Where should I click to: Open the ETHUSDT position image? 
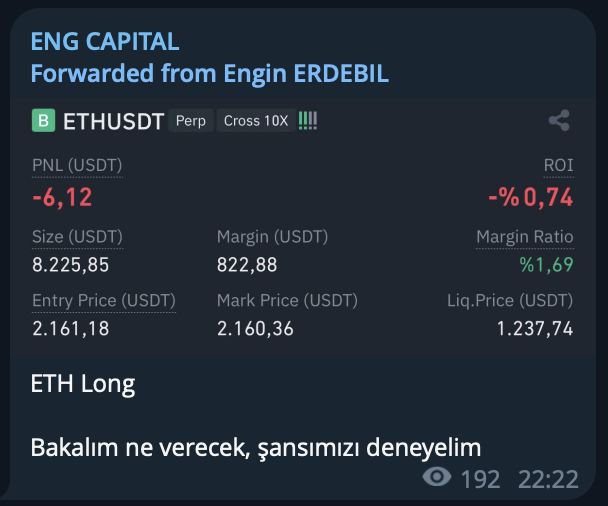pyautogui.click(x=303, y=227)
